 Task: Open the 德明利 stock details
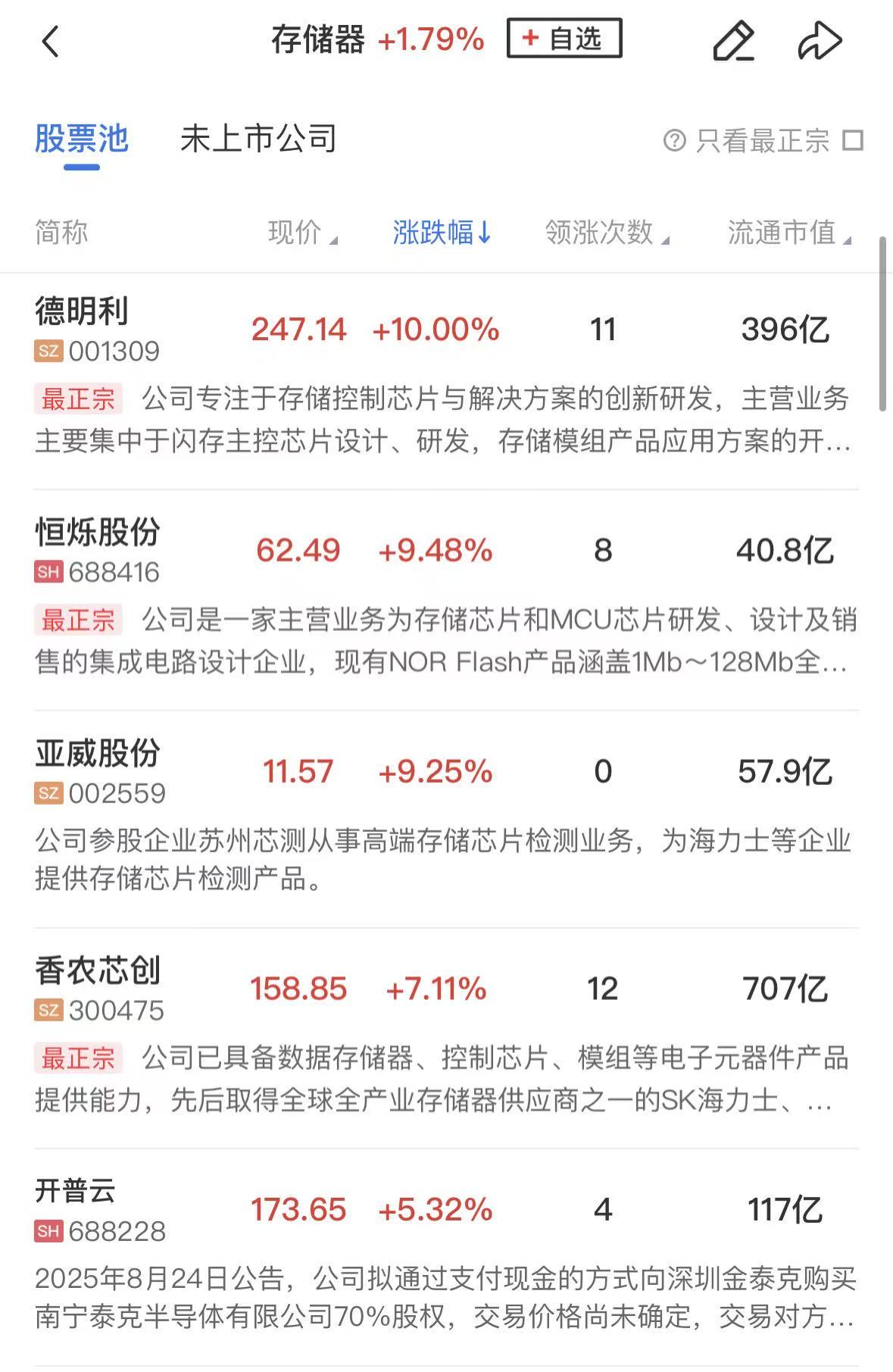(x=82, y=311)
